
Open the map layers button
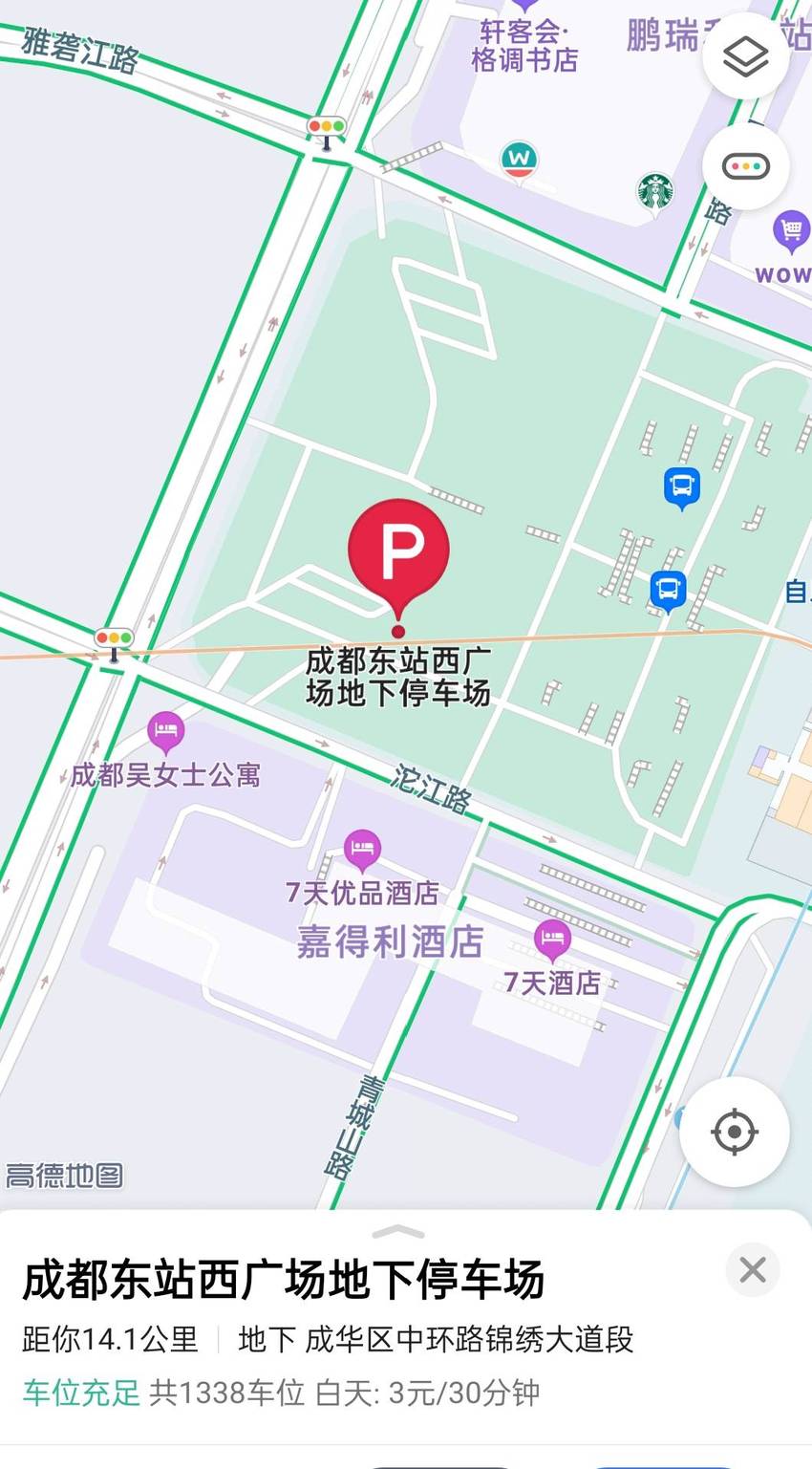745,57
